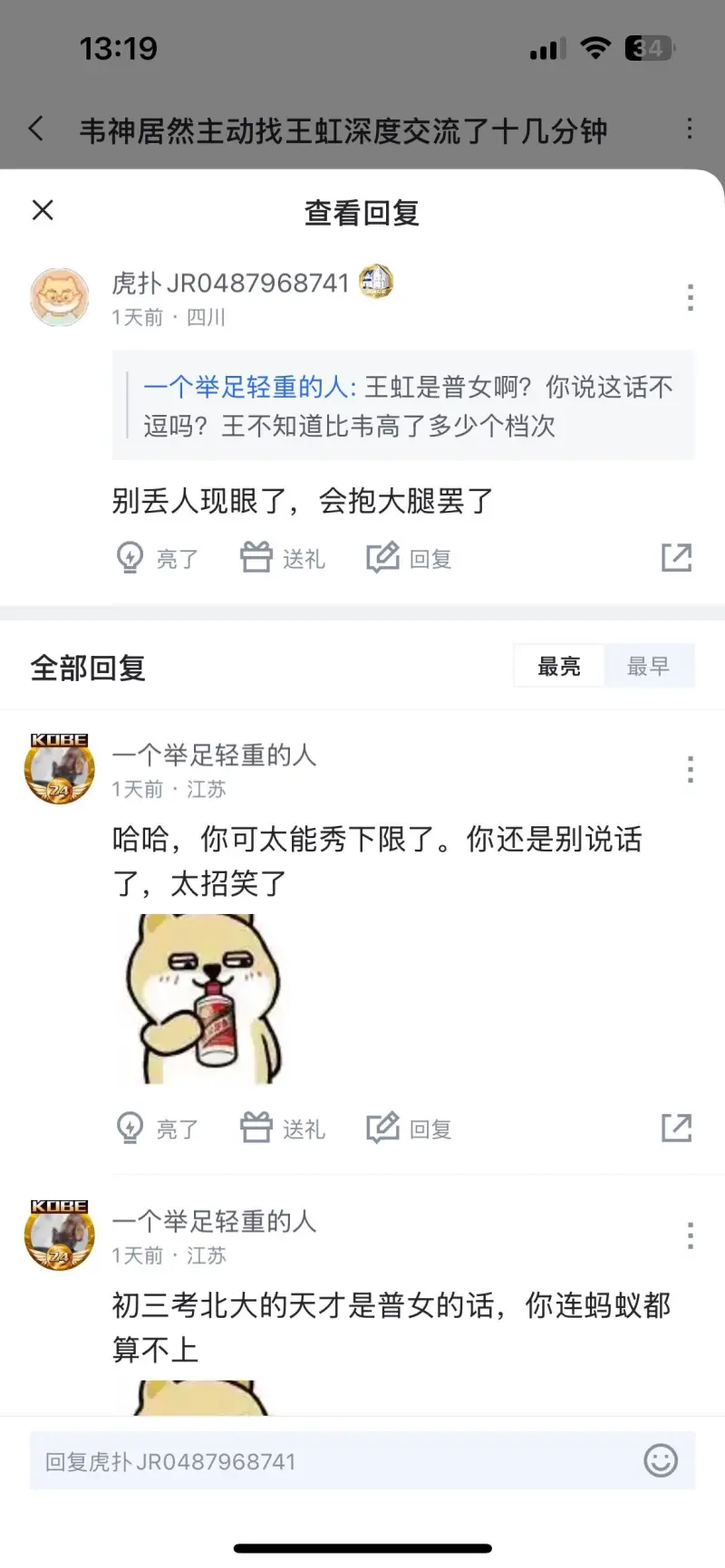Share the 太招笑了 reply
The image size is (725, 1568).
[676, 1129]
